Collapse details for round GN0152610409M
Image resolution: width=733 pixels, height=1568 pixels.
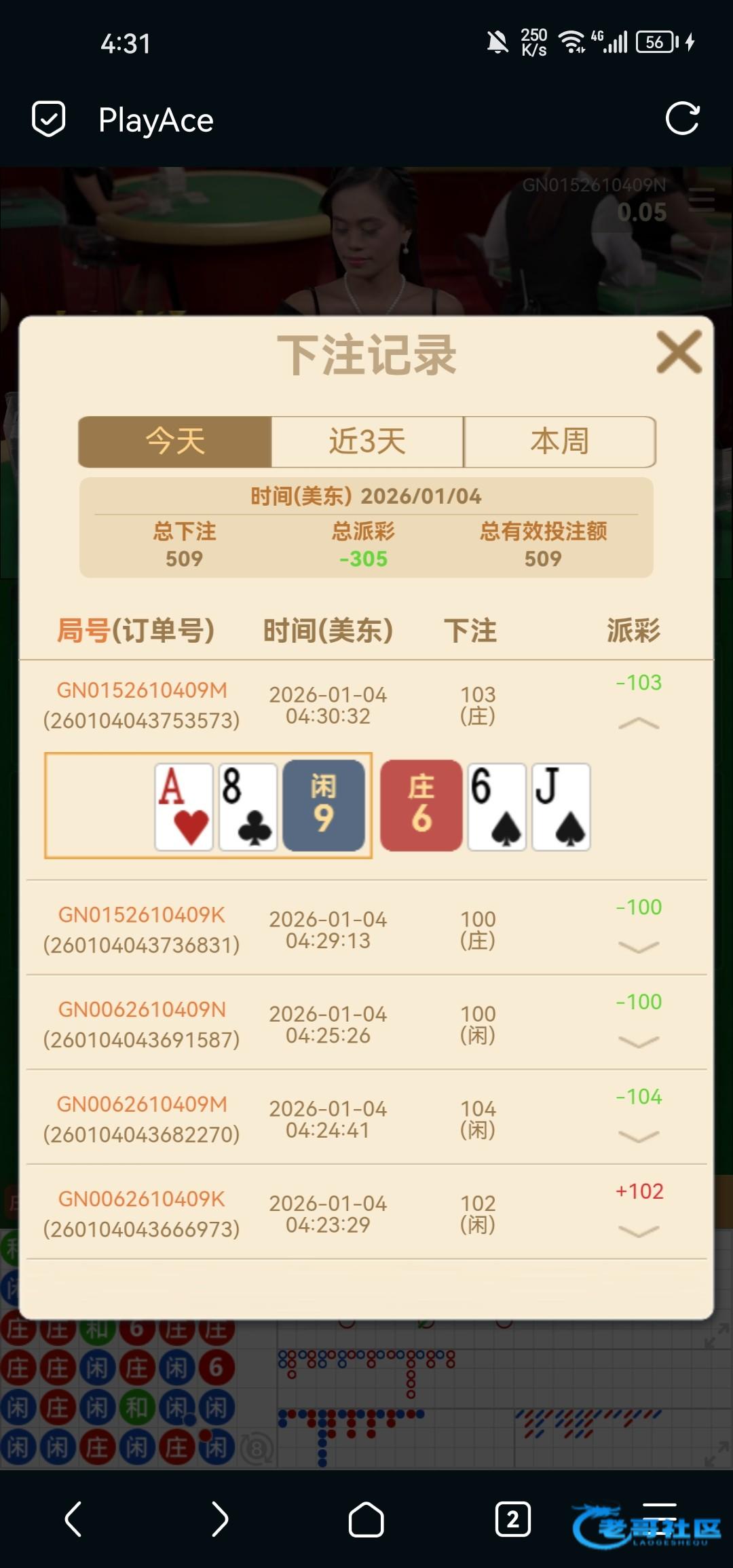639,724
